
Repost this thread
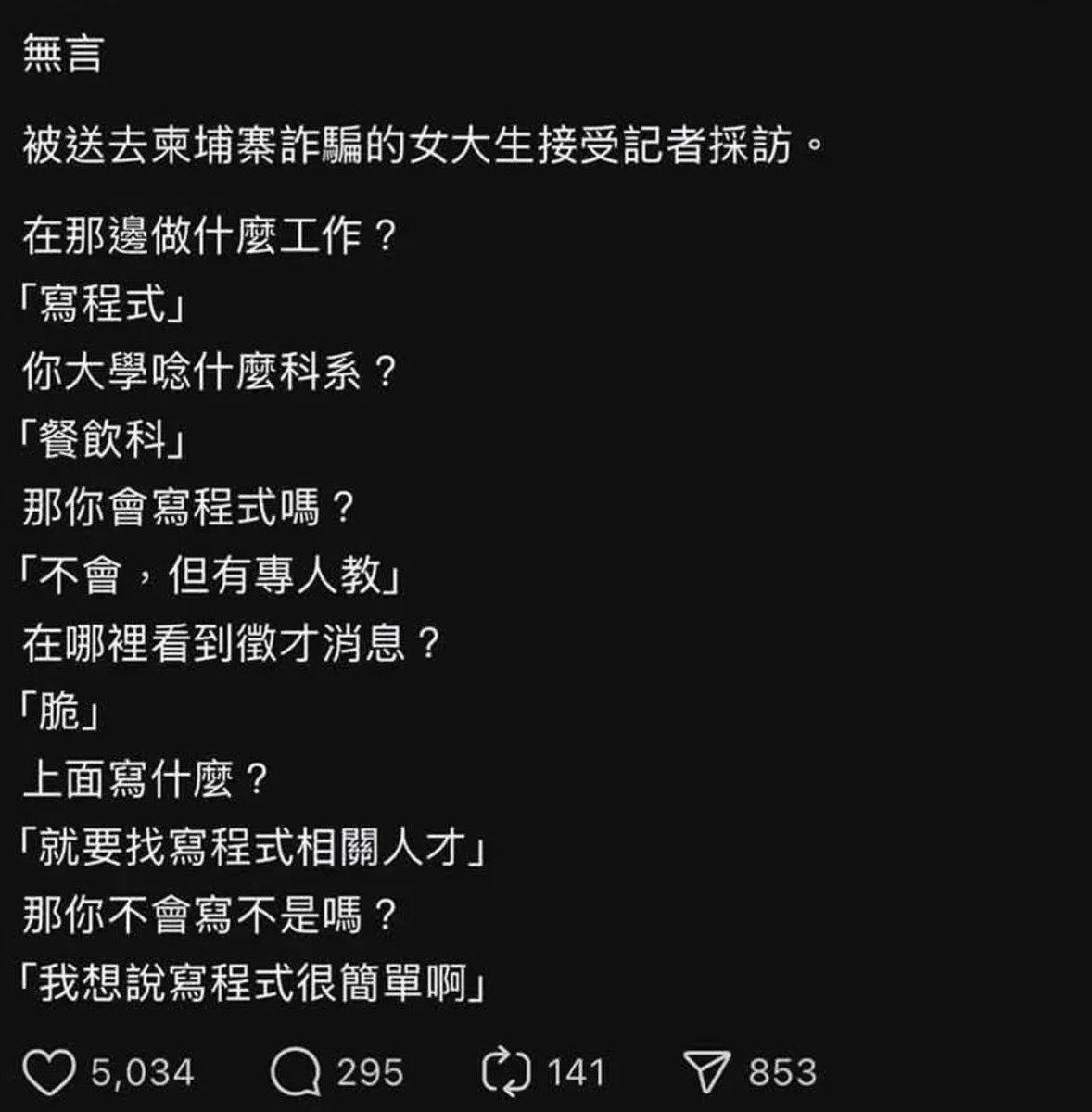click(x=505, y=1073)
